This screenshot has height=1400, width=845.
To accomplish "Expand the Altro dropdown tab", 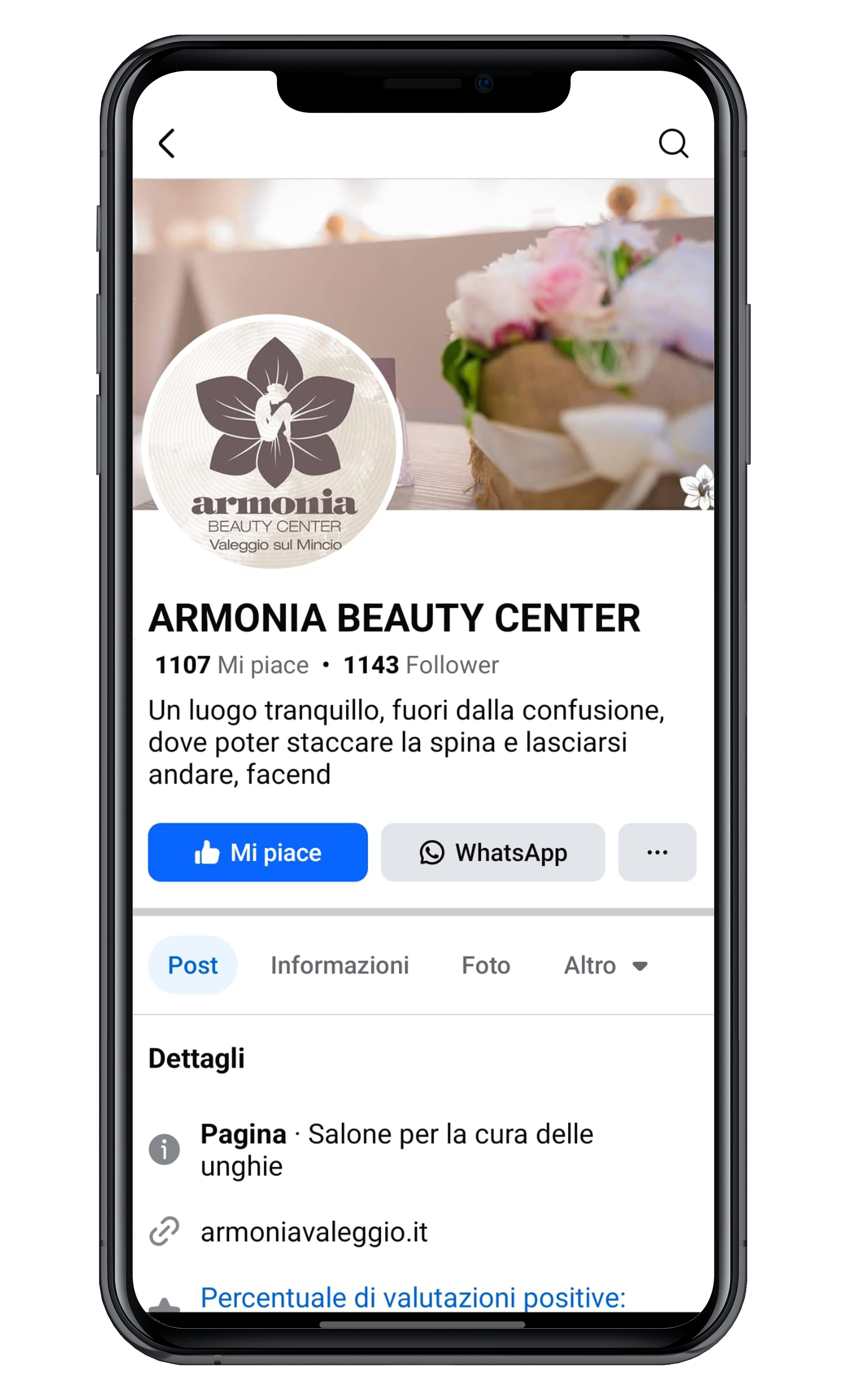I will 606,965.
